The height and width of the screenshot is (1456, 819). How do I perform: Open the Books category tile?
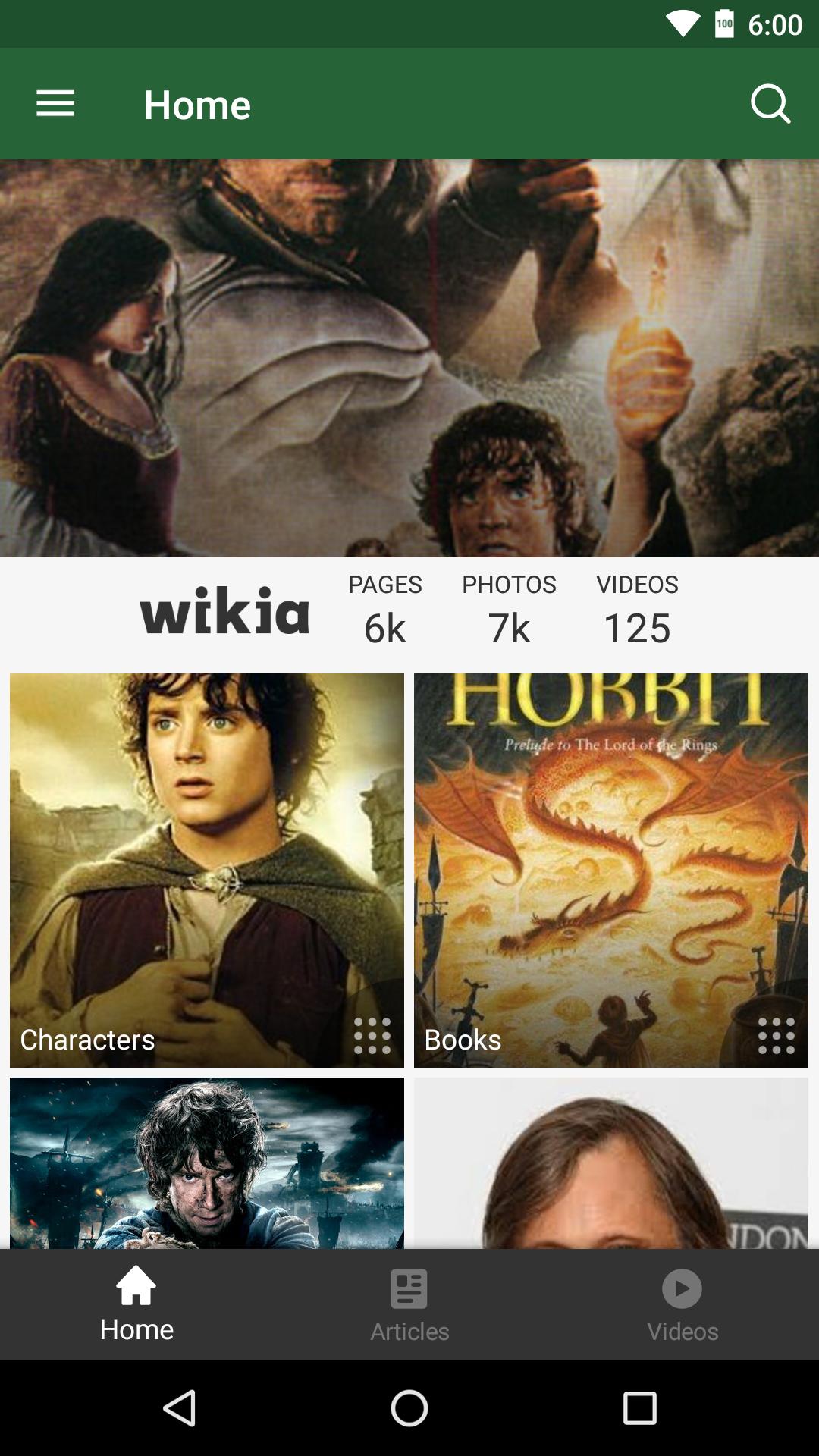[x=610, y=870]
